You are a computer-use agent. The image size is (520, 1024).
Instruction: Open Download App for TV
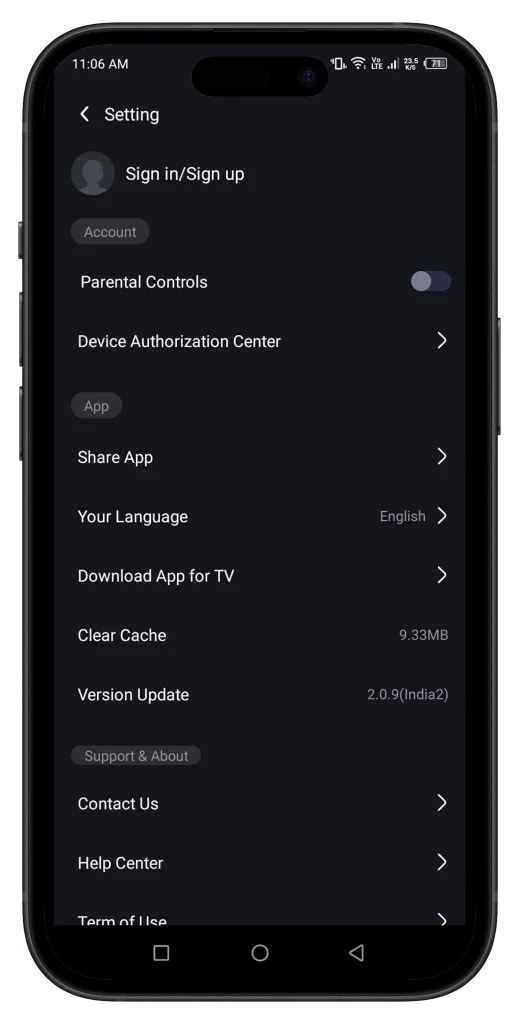[x=260, y=576]
